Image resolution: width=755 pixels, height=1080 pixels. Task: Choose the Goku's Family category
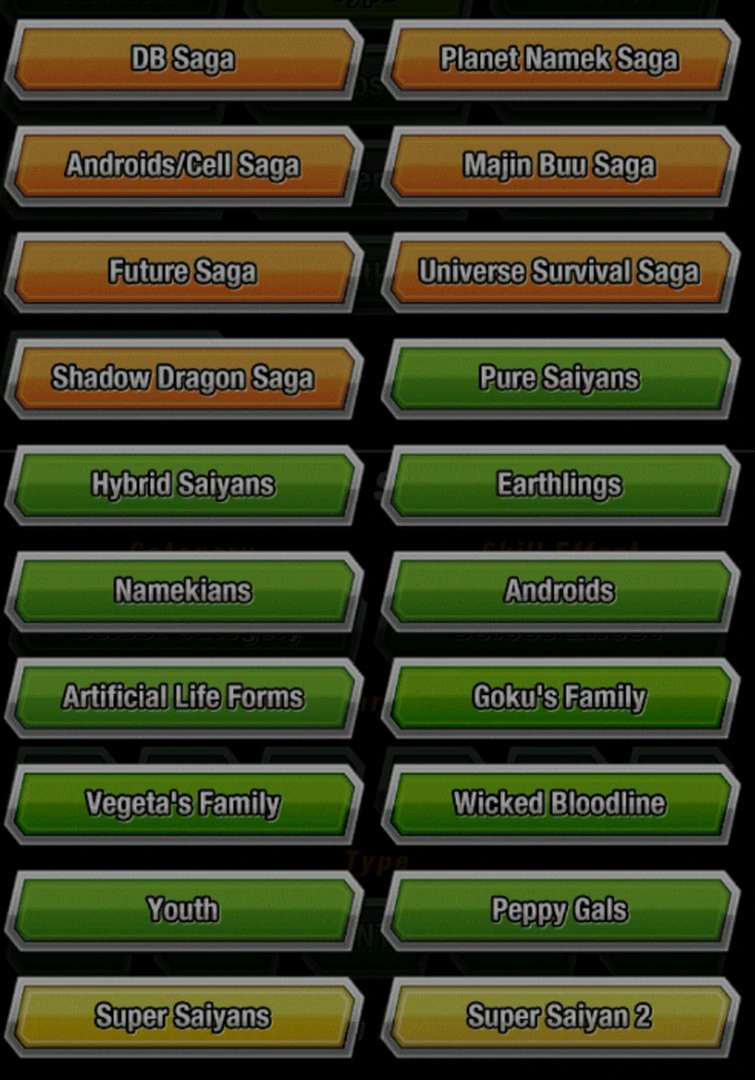point(560,697)
